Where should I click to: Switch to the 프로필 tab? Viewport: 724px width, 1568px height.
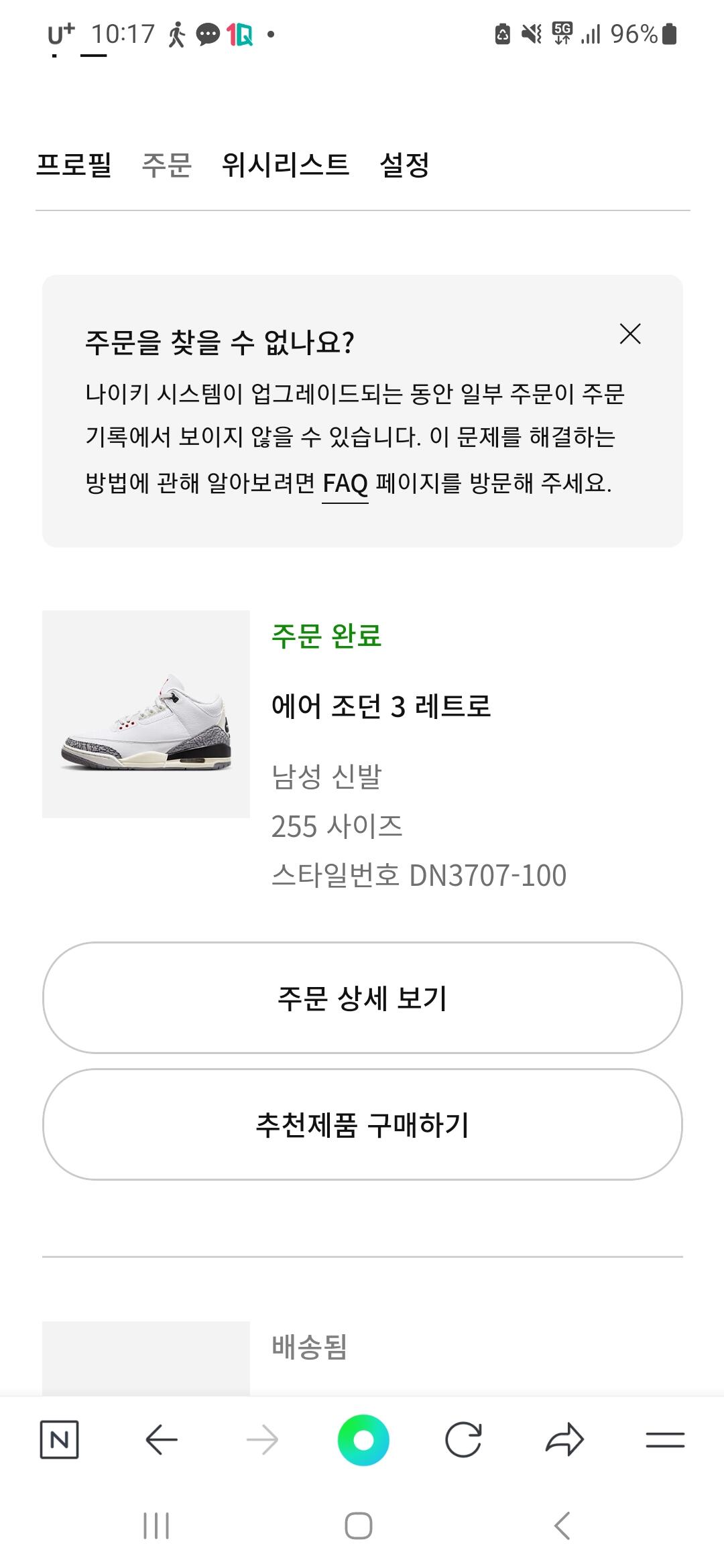pyautogui.click(x=74, y=165)
